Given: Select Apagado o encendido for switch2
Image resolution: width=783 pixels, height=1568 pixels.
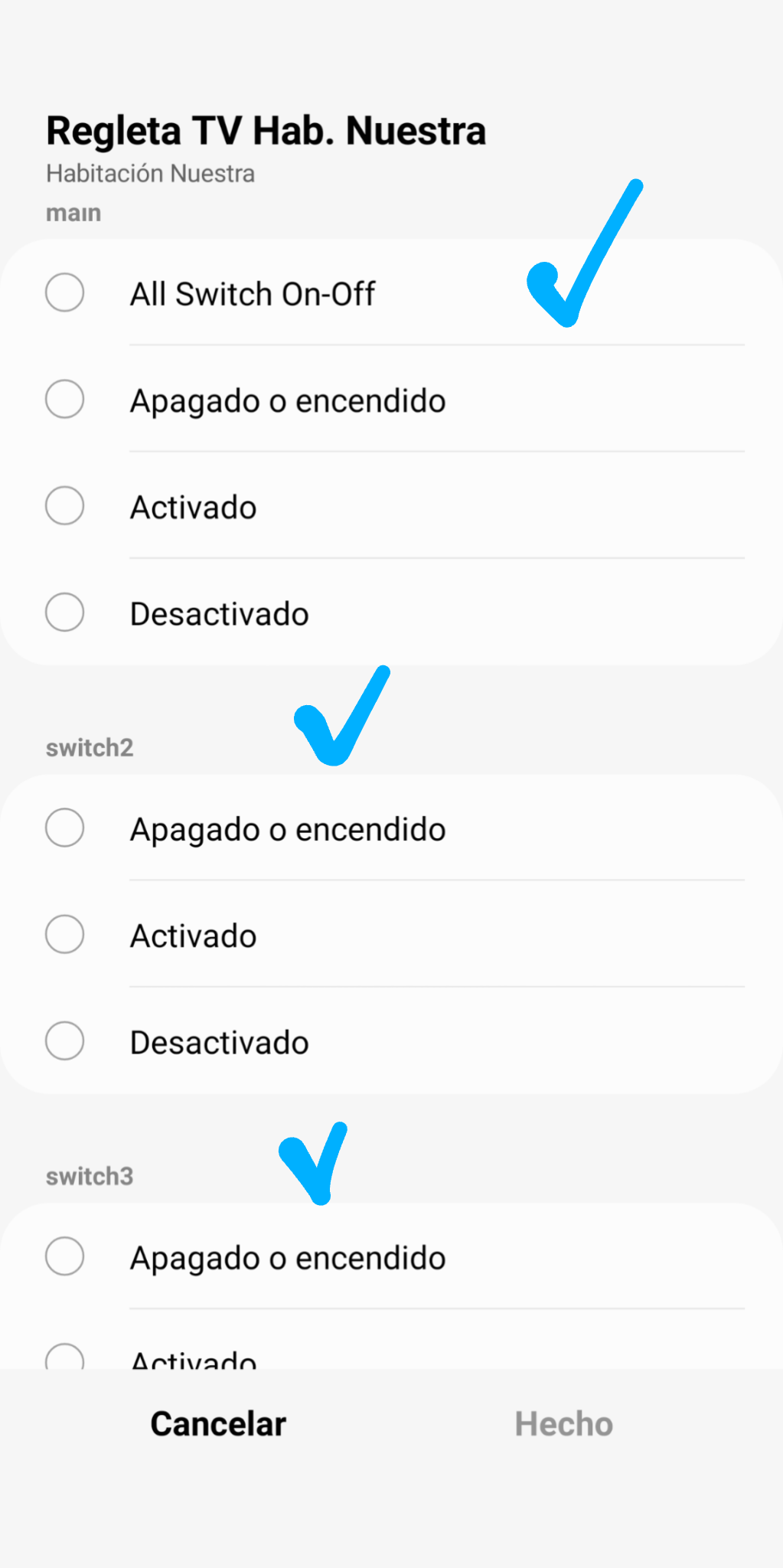Looking at the screenshot, I should click(x=65, y=828).
